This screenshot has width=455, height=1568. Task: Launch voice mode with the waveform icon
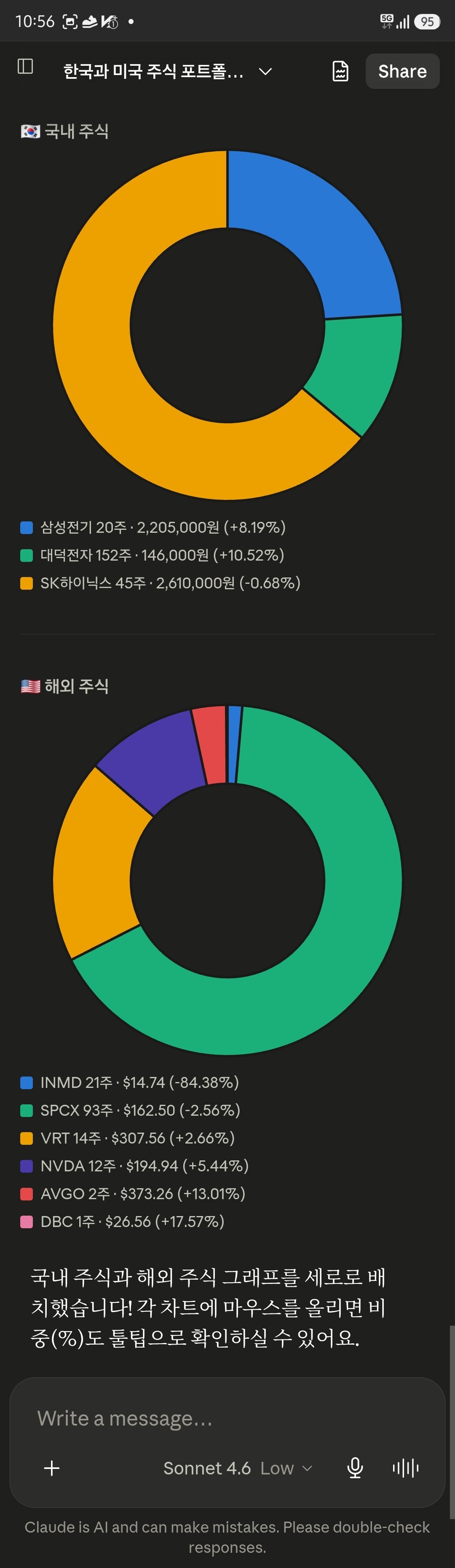point(405,1468)
